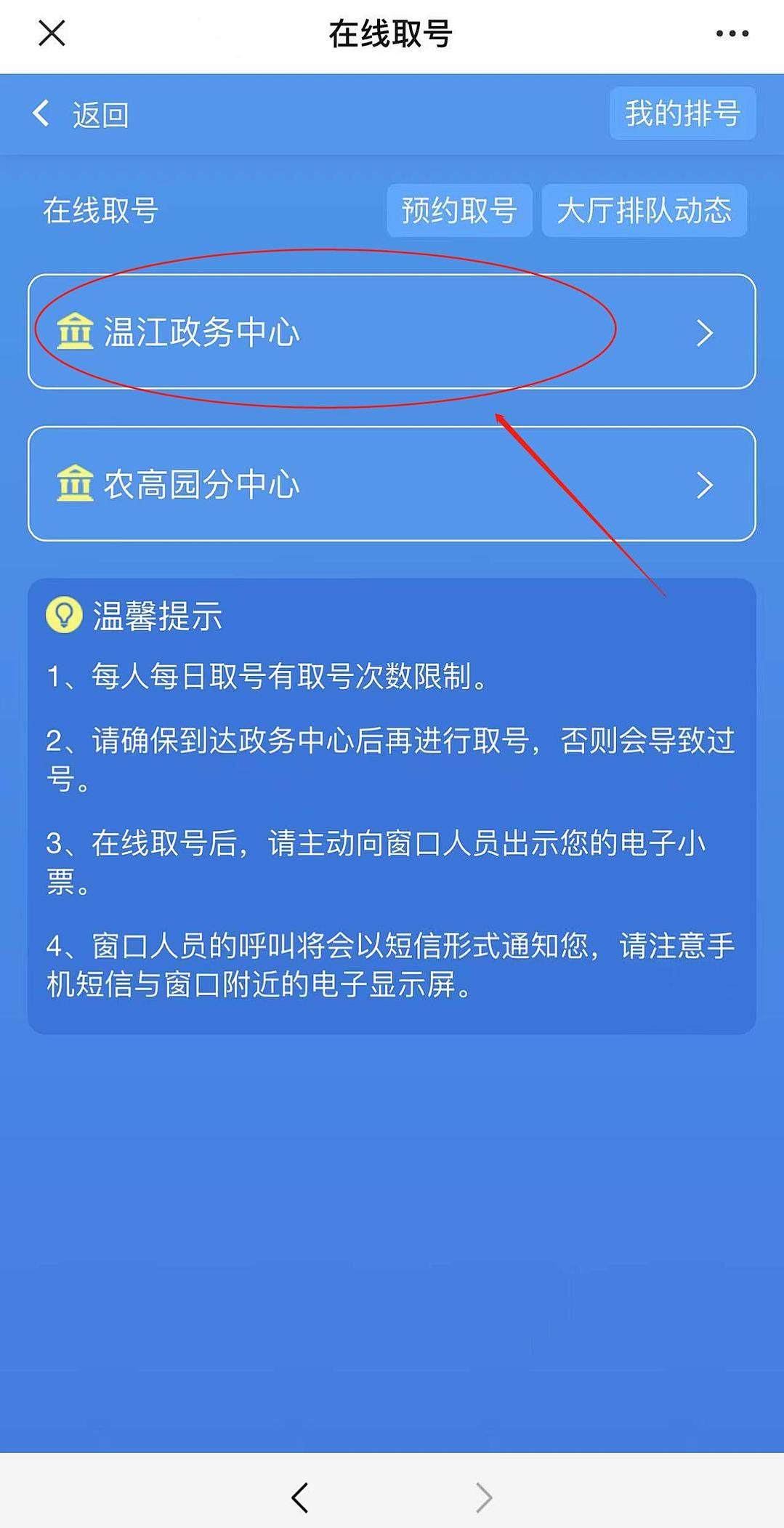Select 预约取号

coord(459,211)
